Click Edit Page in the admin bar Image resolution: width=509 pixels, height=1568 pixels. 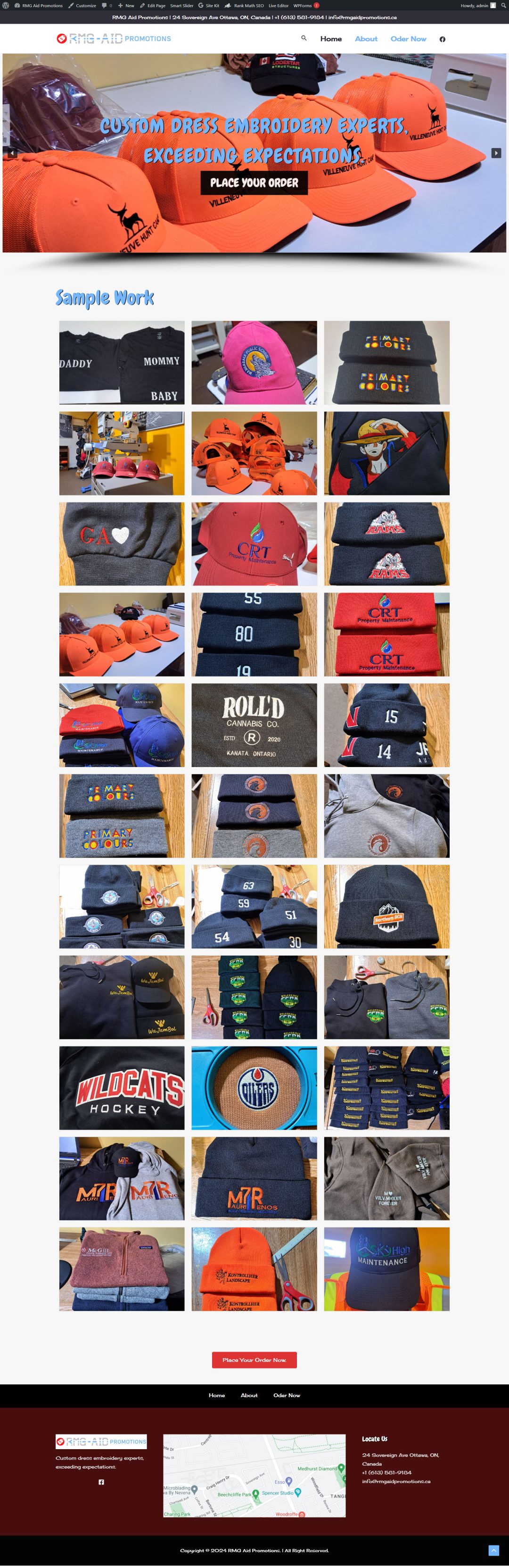153,6
